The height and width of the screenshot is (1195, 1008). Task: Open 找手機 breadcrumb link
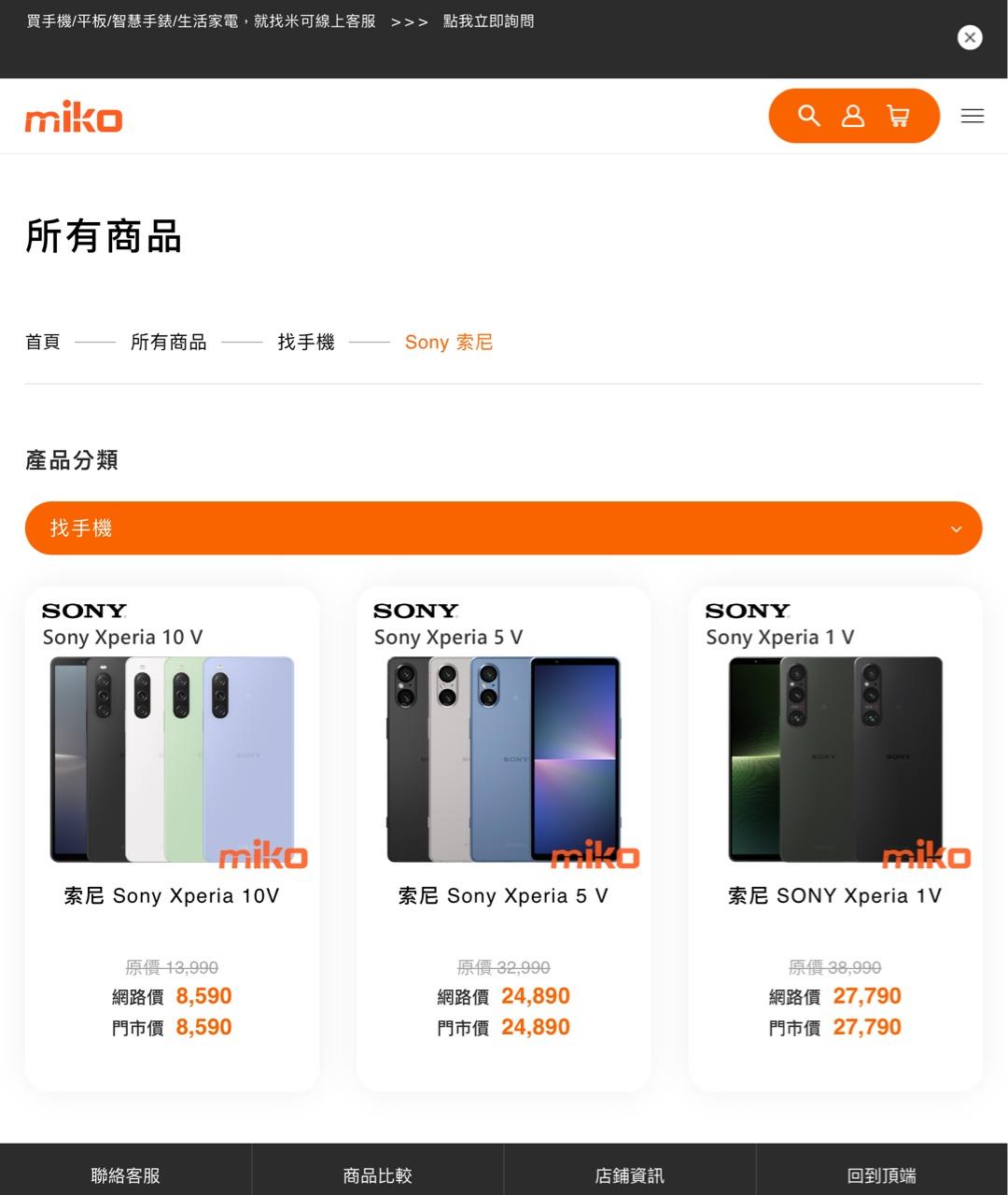tap(306, 343)
